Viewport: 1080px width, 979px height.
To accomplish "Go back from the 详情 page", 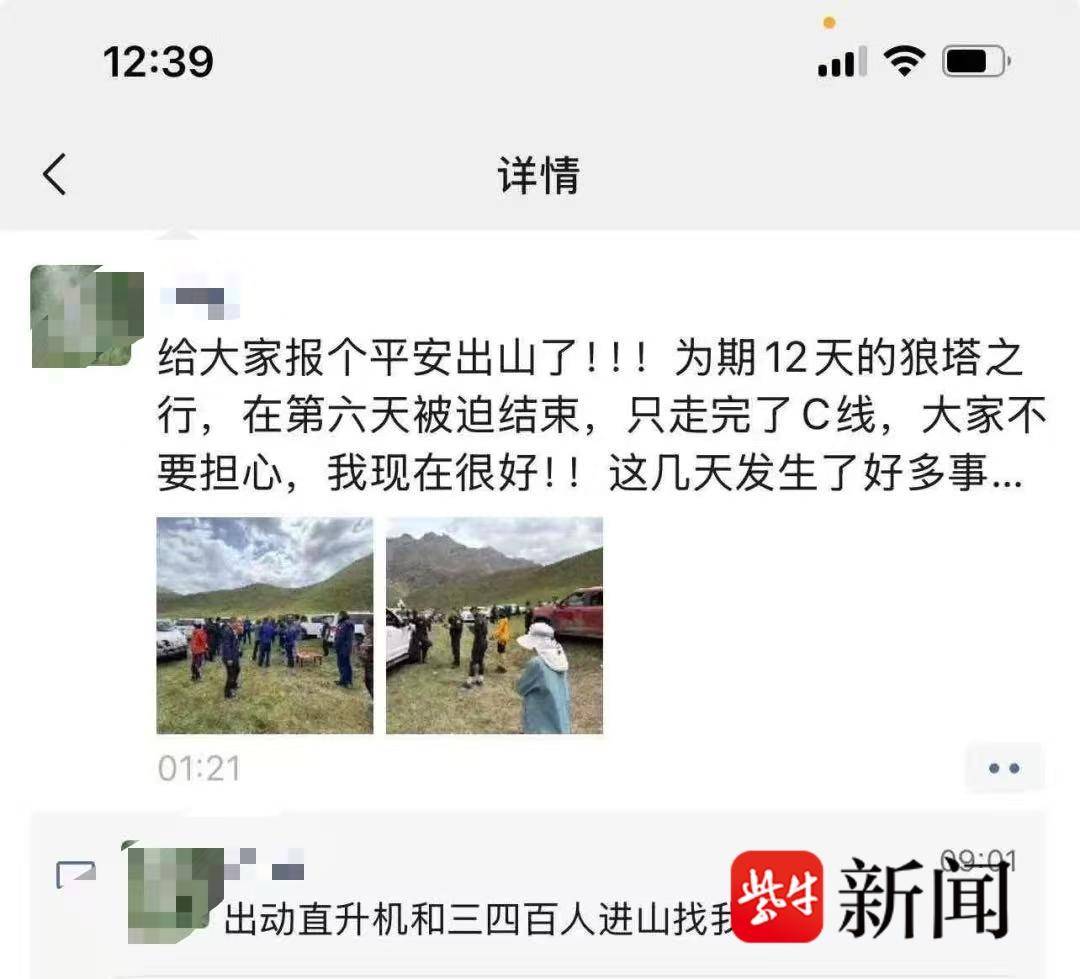I will (55, 175).
